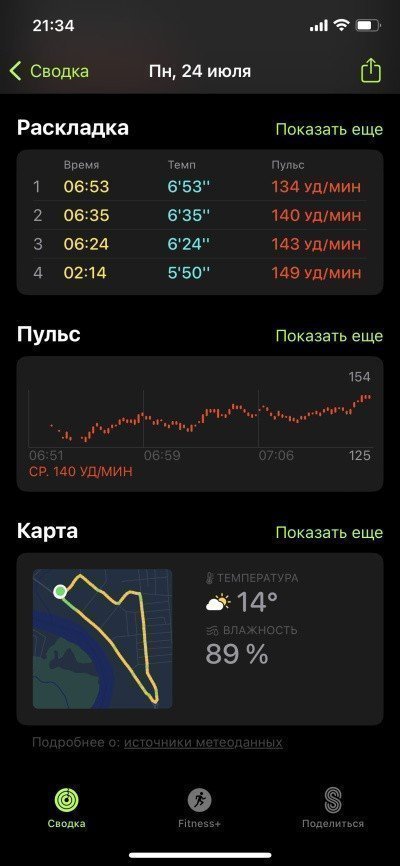400x866 pixels.
Task: Show more for the Пульс section
Action: pos(329,336)
